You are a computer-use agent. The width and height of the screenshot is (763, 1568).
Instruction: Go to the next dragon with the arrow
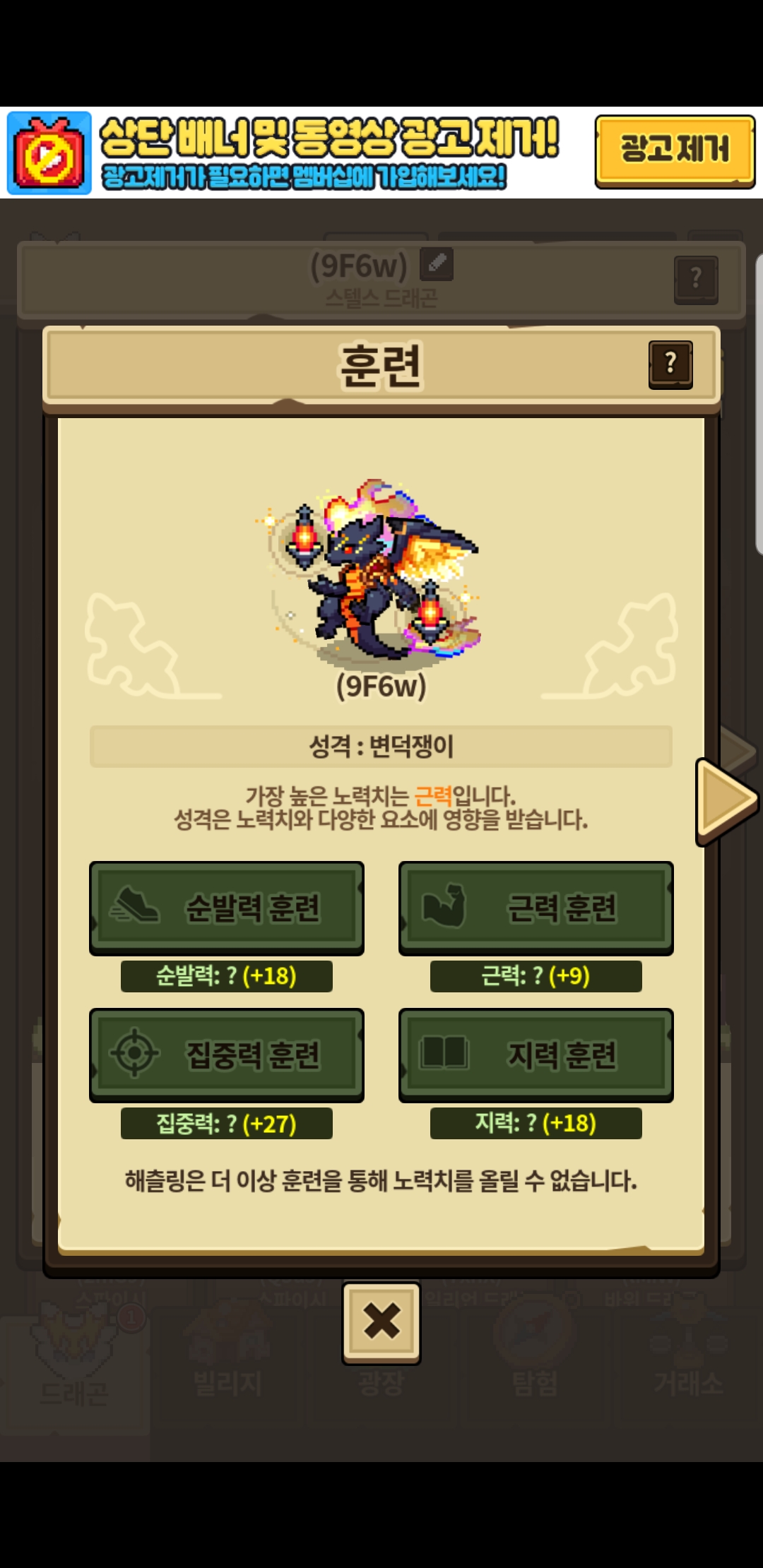click(726, 801)
